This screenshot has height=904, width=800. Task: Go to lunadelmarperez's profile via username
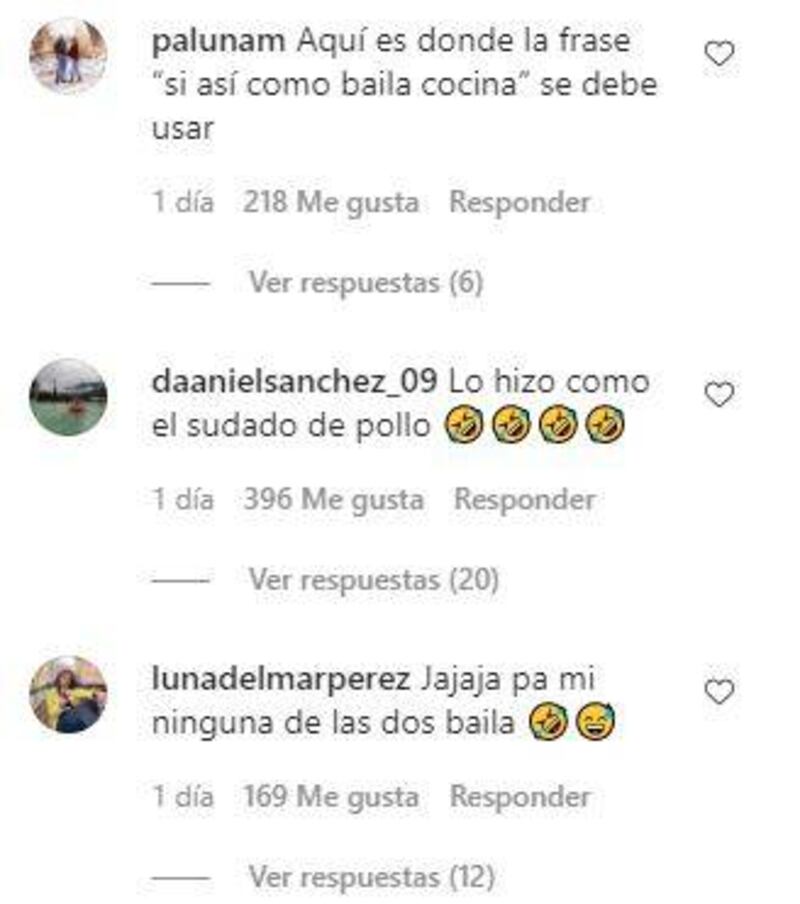(x=280, y=679)
